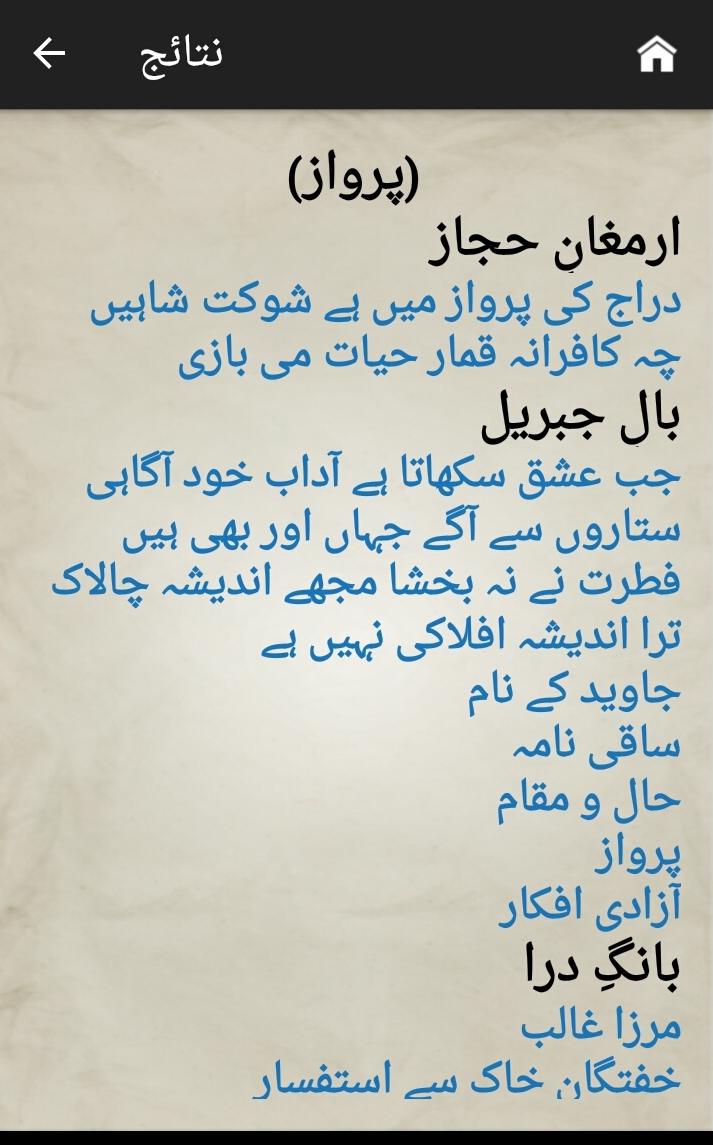Image resolution: width=713 pixels, height=1145 pixels.
Task: Open the poem آزادی افکار
Action: pos(590,906)
